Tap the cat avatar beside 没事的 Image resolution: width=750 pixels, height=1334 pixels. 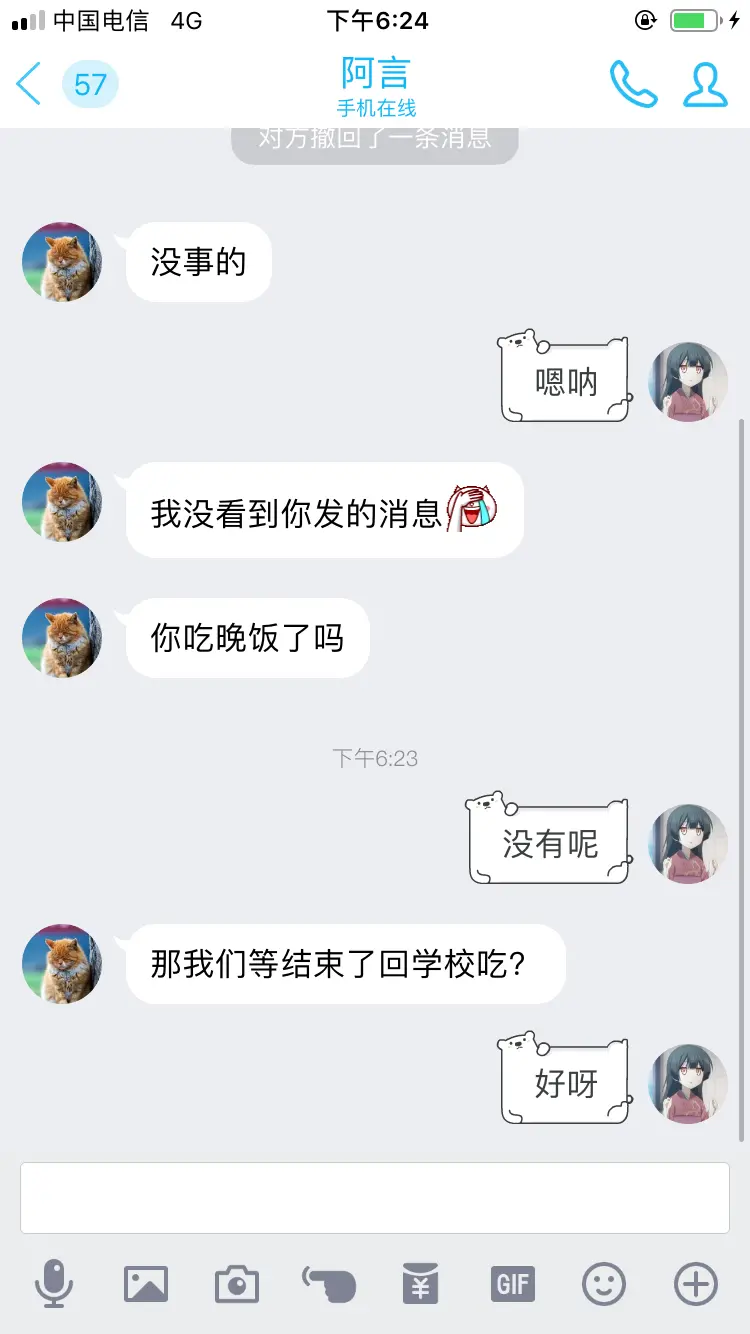tap(62, 262)
